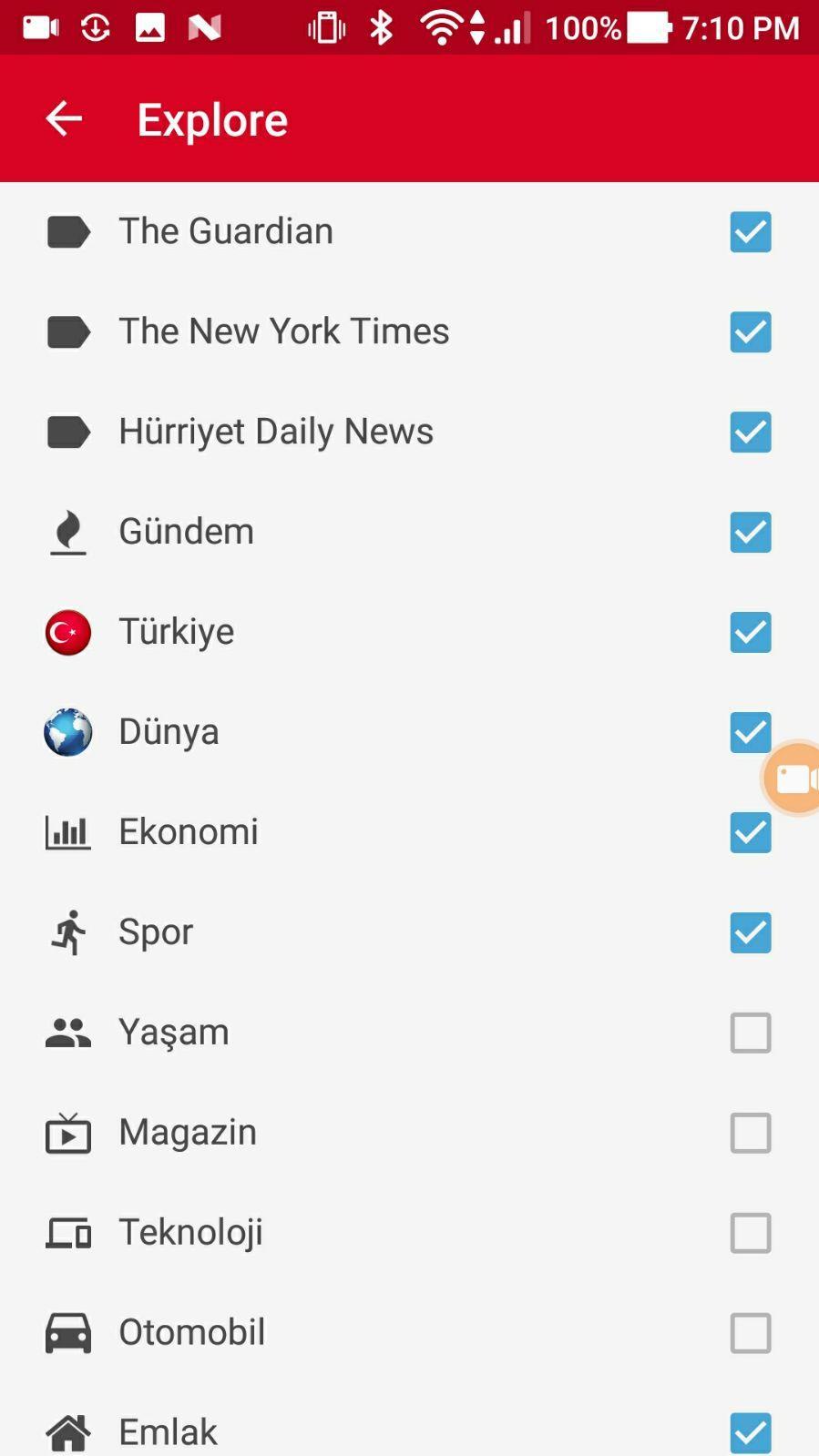Click the Gündem flame icon
The image size is (819, 1456).
(x=67, y=531)
